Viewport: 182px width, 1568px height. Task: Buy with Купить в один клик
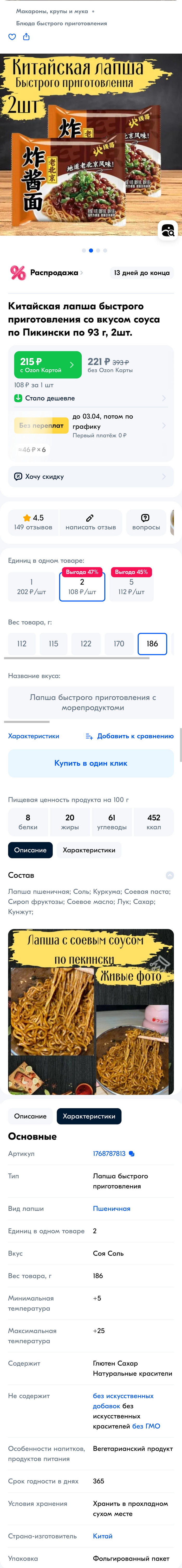click(x=91, y=763)
